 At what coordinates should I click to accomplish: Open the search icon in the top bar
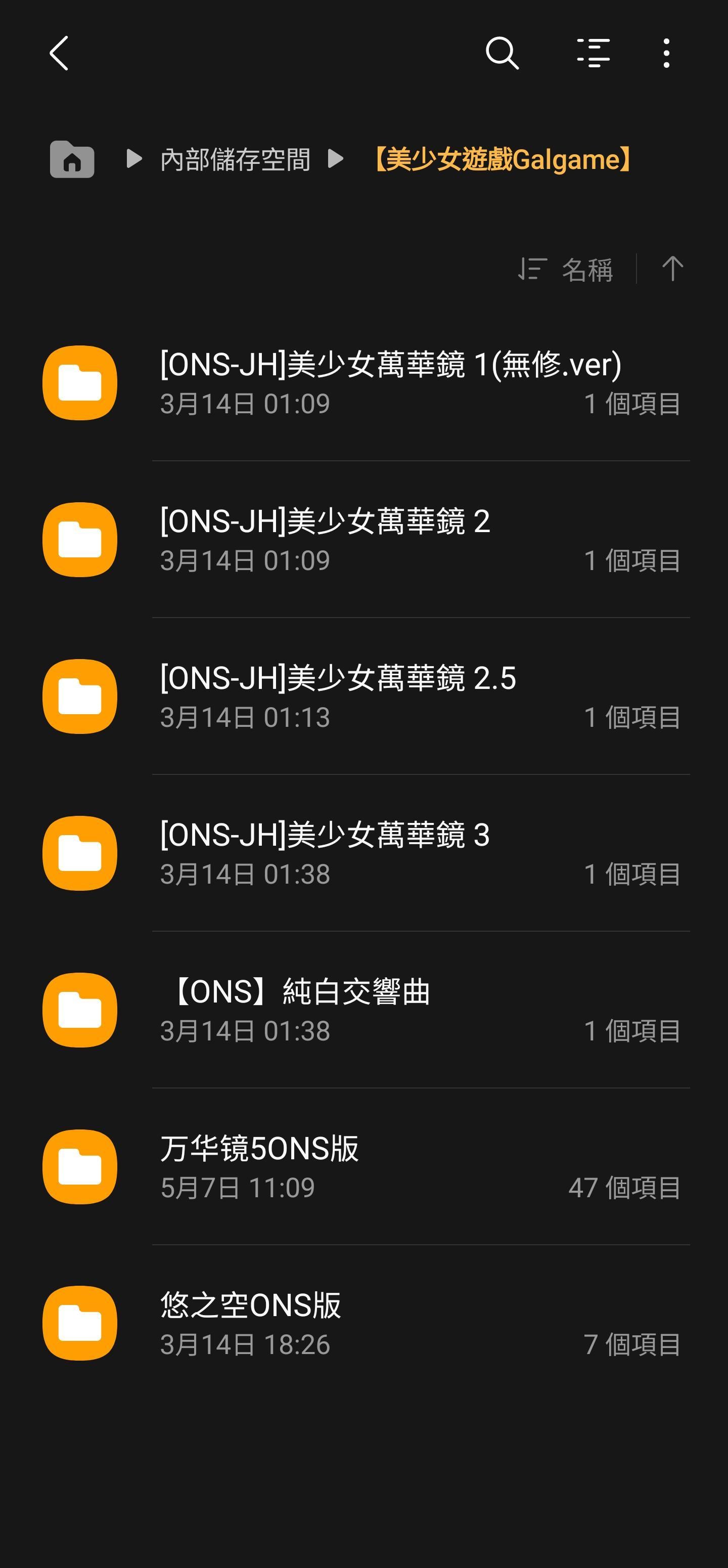pos(502,54)
